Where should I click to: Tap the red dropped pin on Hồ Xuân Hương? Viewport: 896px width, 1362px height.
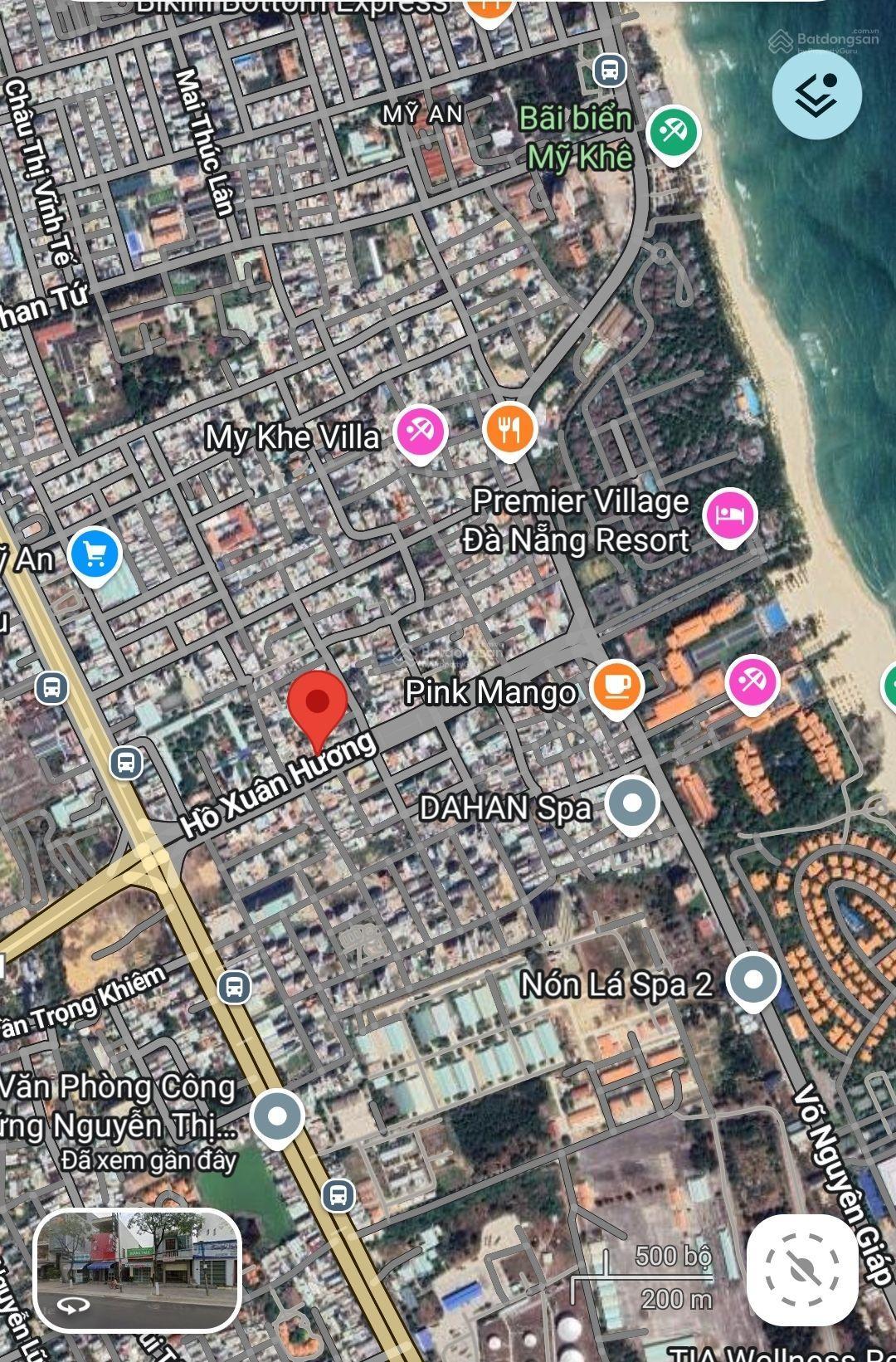pyautogui.click(x=317, y=705)
